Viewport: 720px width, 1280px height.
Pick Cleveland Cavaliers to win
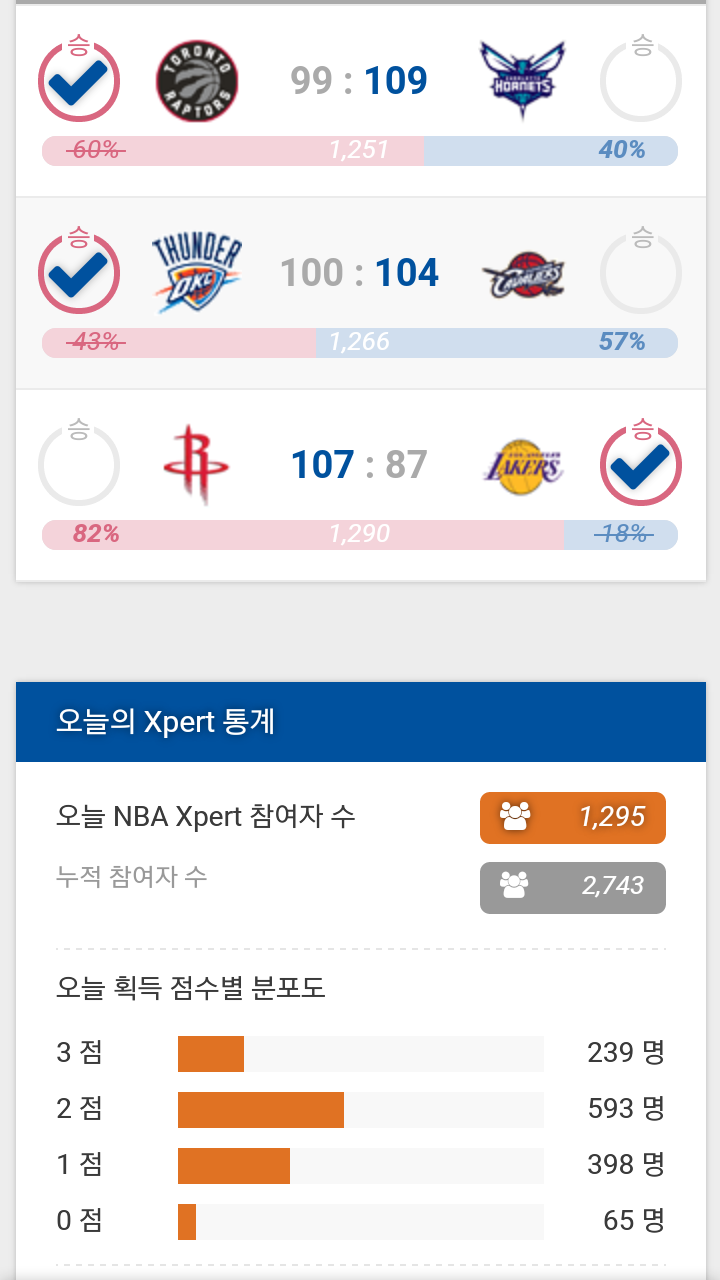[641, 273]
